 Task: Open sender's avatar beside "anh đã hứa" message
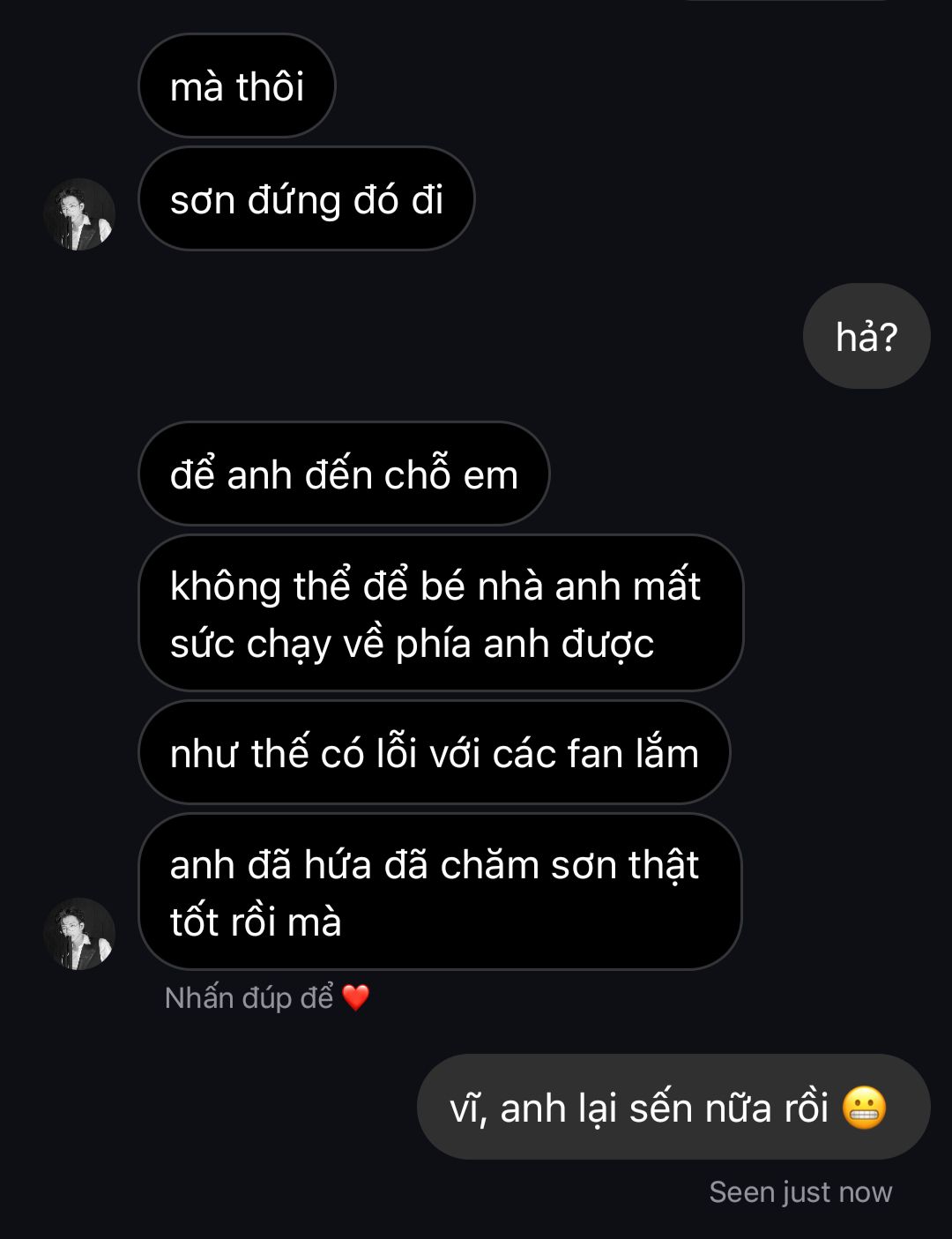[79, 934]
